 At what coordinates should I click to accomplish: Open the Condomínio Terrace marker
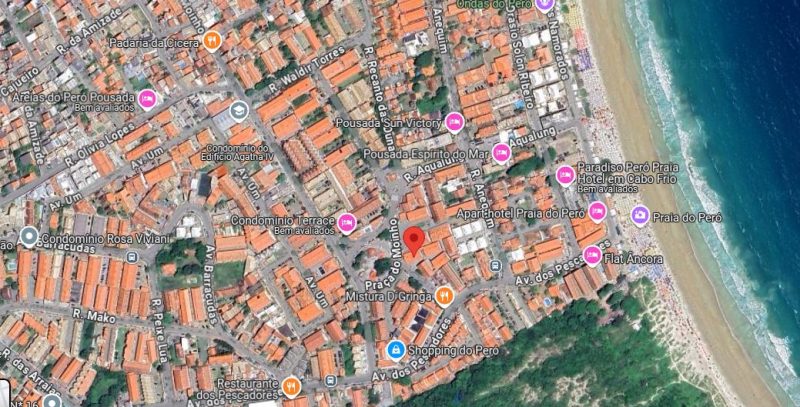347,221
